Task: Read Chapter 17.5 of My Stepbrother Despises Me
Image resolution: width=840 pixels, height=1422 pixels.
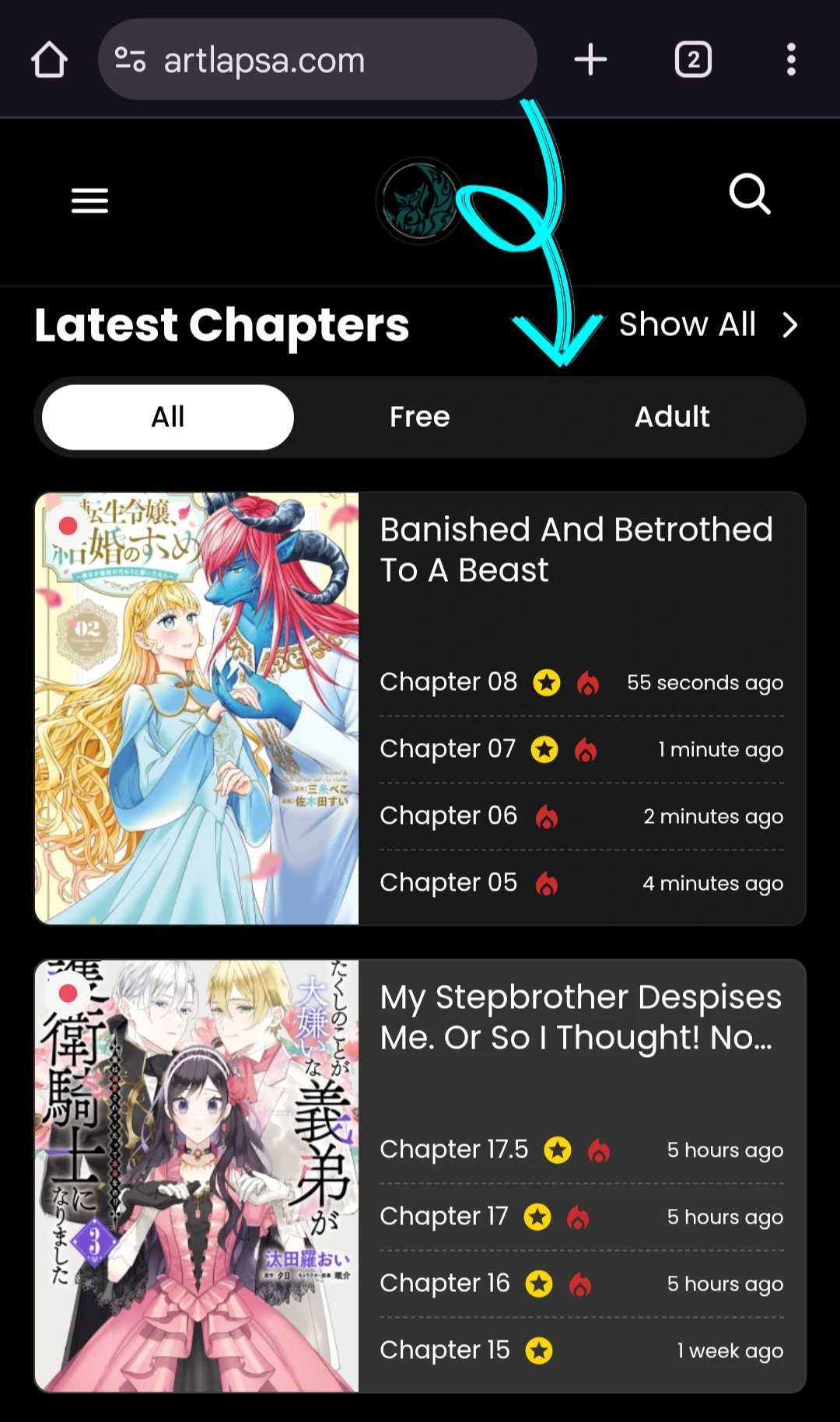Action: 454,1150
